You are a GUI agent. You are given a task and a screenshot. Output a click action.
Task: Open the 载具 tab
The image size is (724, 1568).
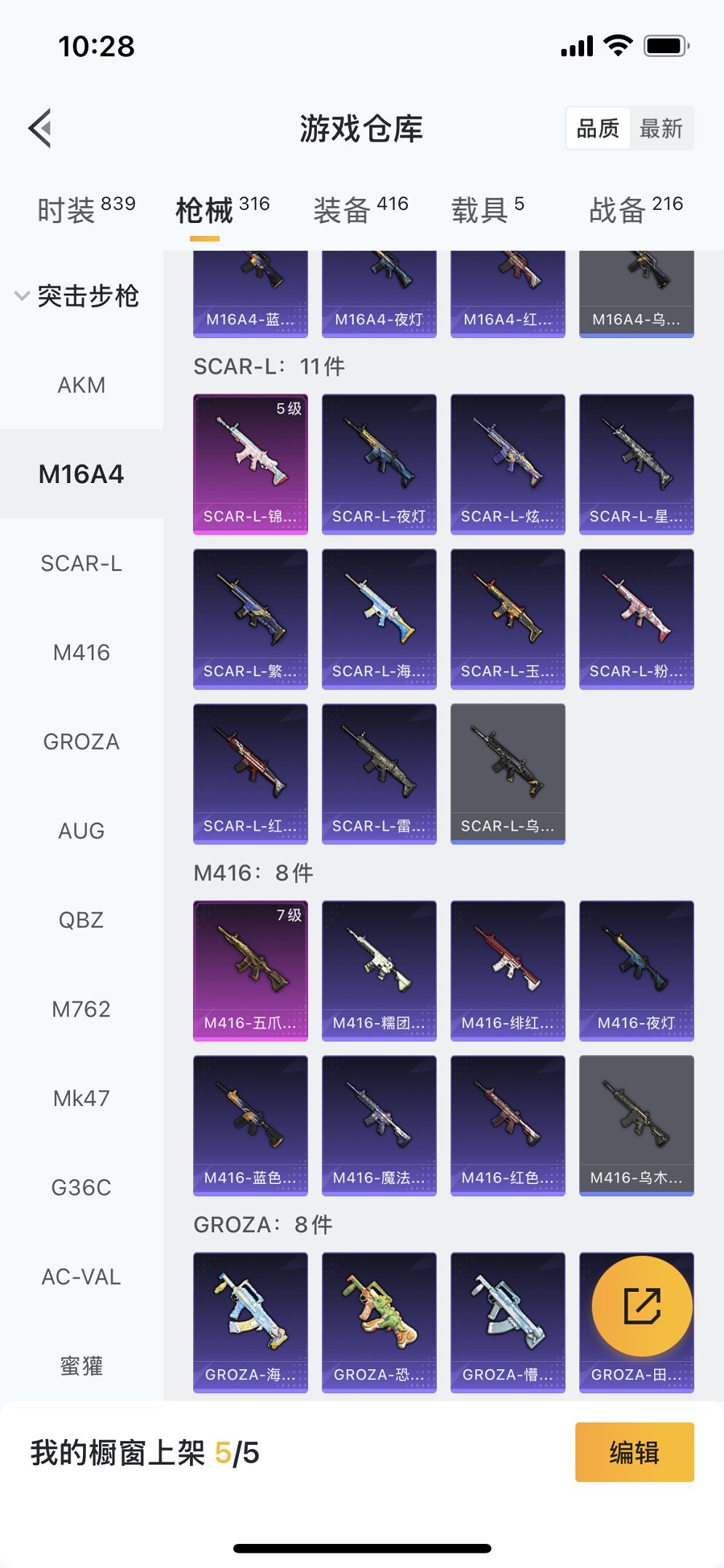point(487,210)
